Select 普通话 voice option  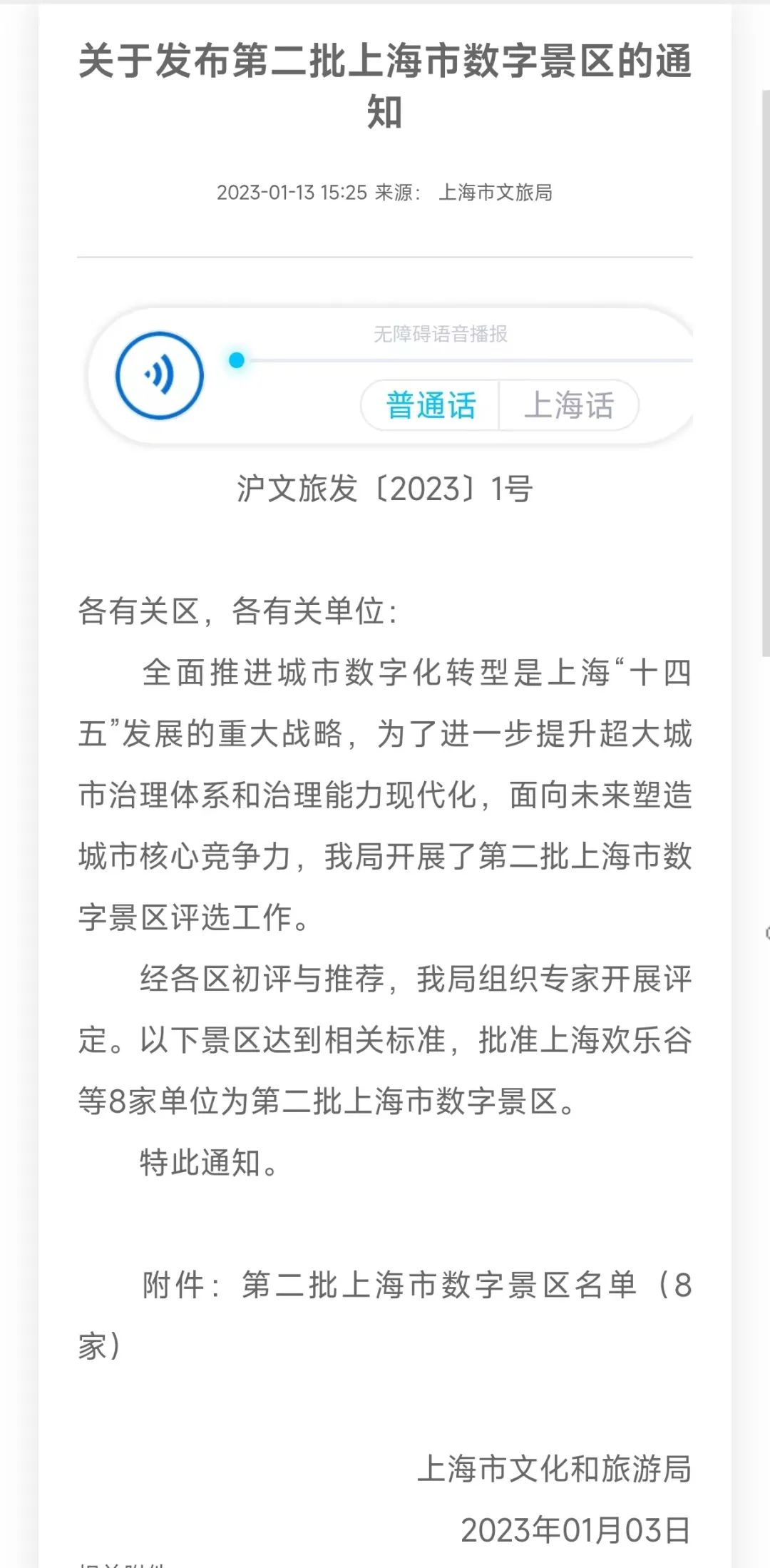[x=430, y=405]
